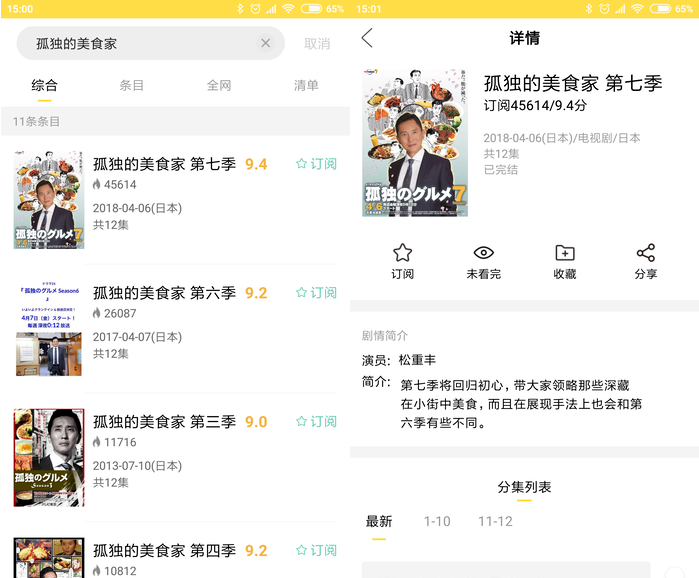Subscribe to 孤独的美食家 第六季 in results
The height and width of the screenshot is (578, 699).
pyautogui.click(x=316, y=293)
